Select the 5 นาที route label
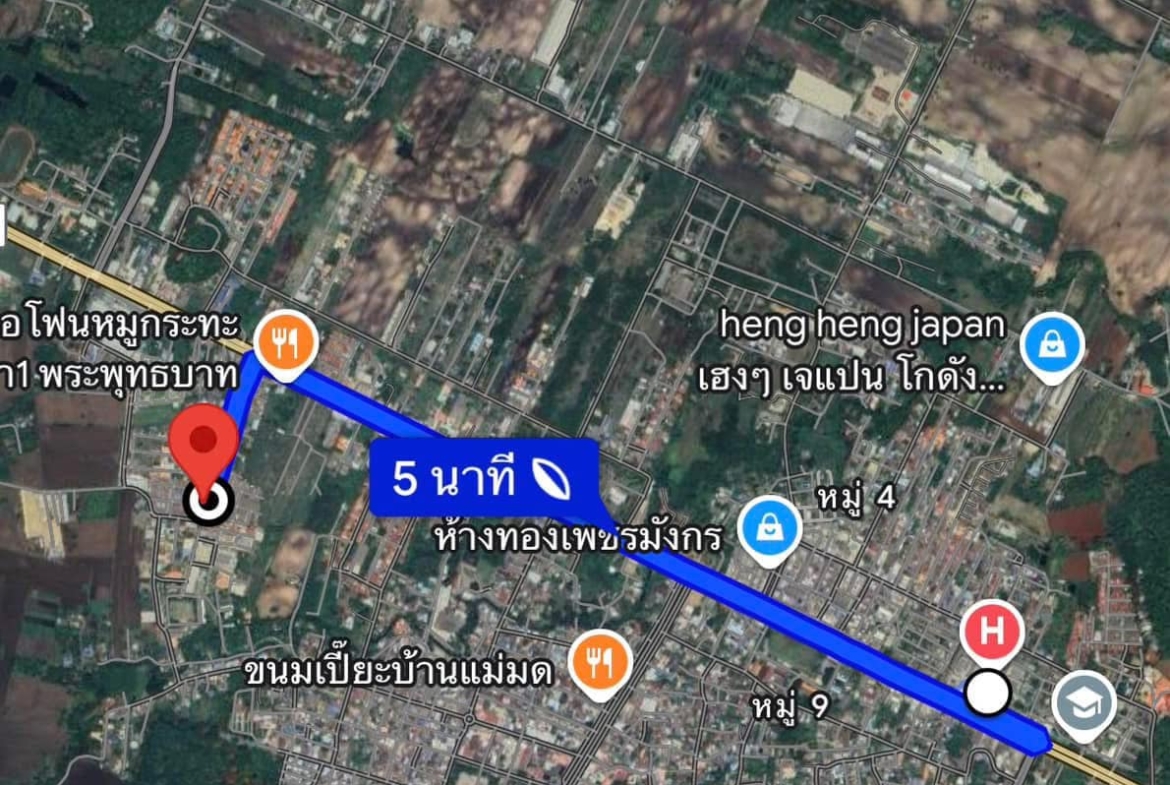The image size is (1170, 785). 485,479
